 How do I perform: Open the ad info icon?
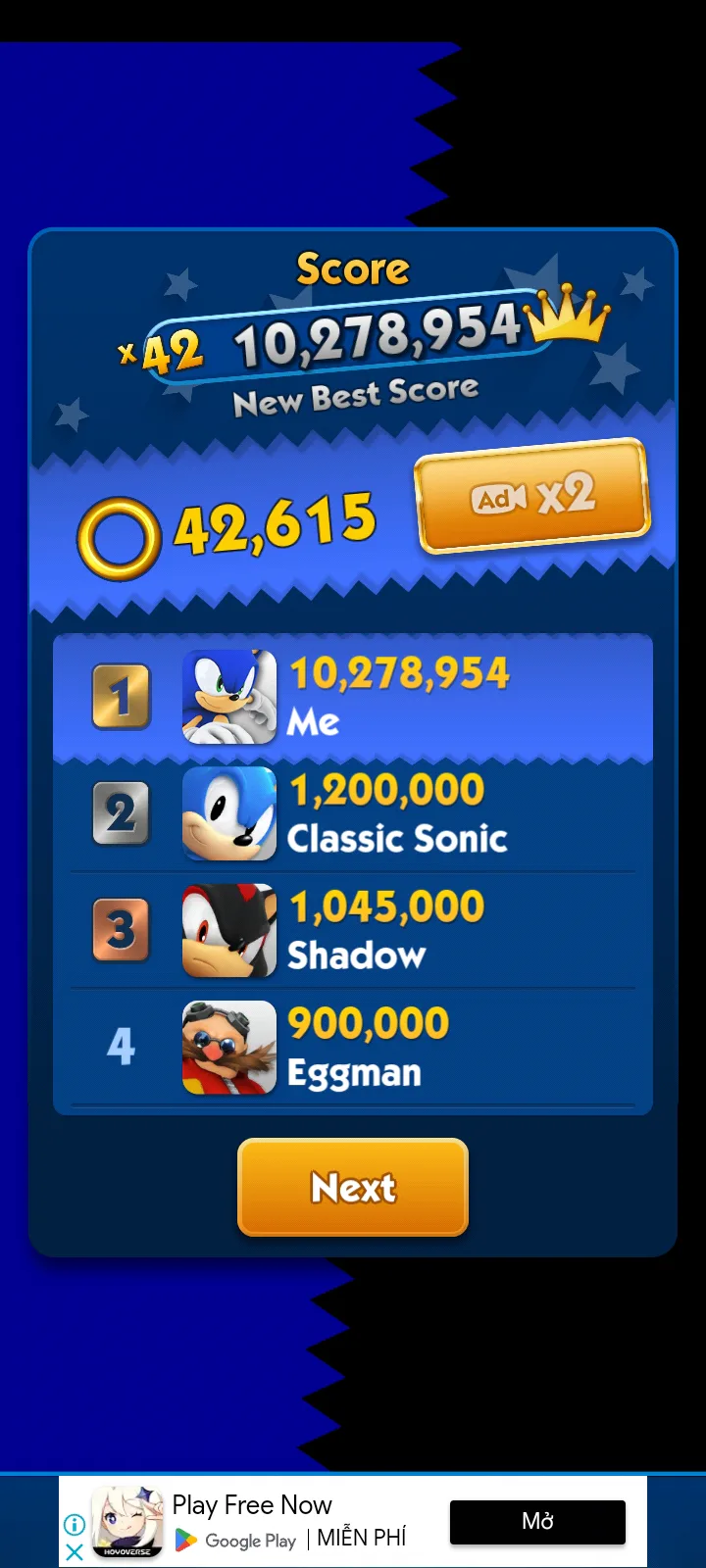(x=75, y=1524)
